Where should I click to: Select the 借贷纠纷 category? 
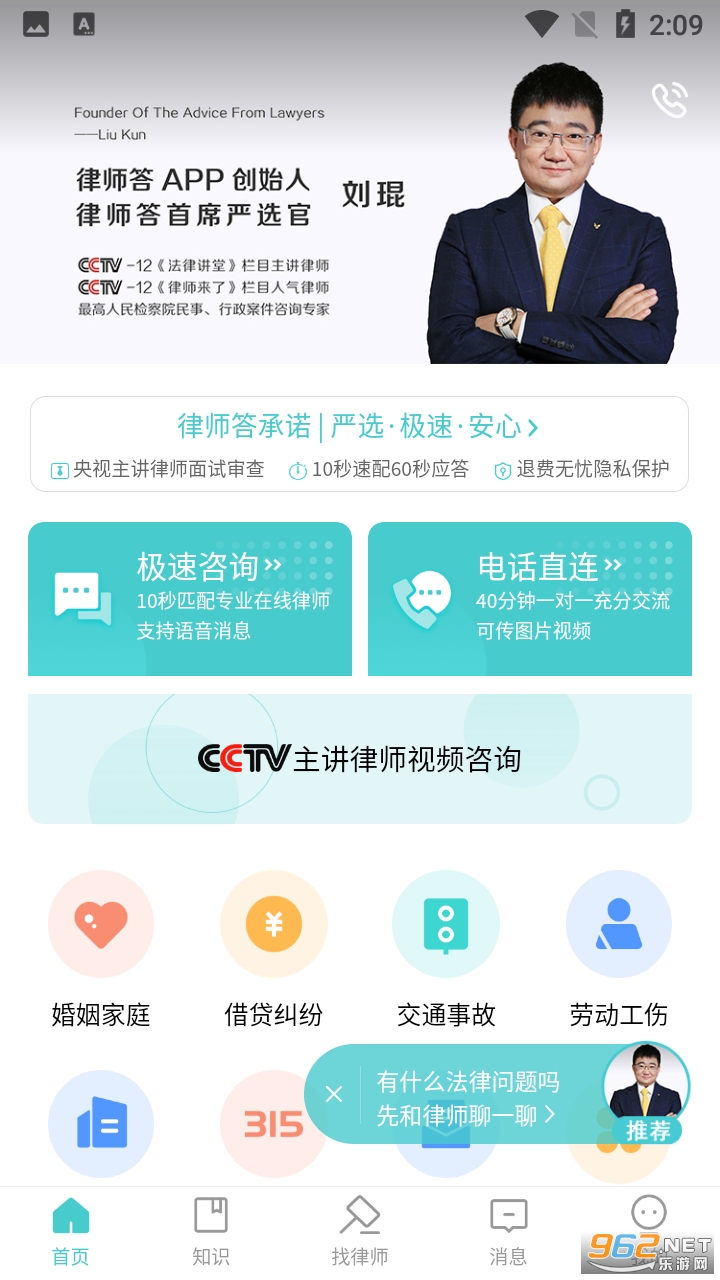(x=274, y=924)
